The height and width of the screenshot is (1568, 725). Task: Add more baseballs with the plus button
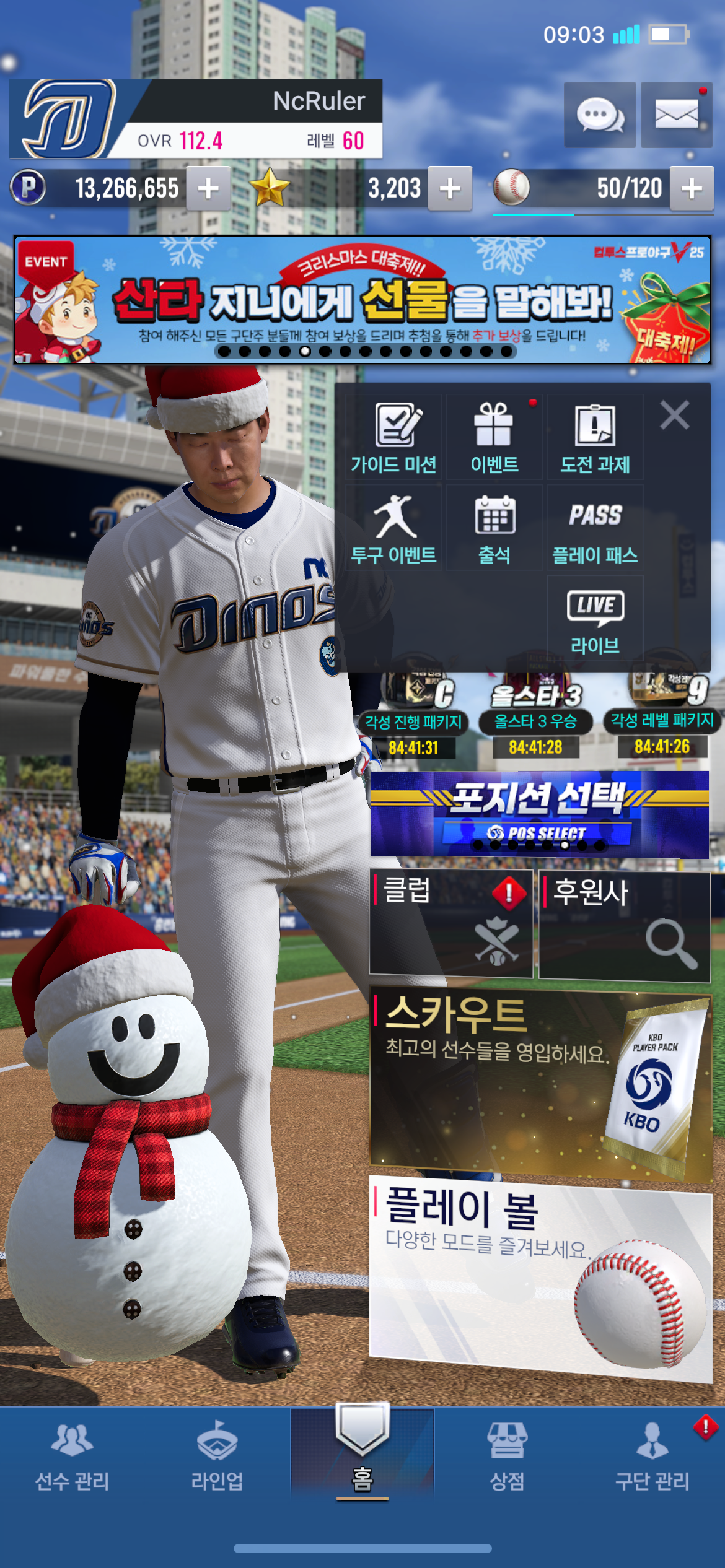coord(692,188)
